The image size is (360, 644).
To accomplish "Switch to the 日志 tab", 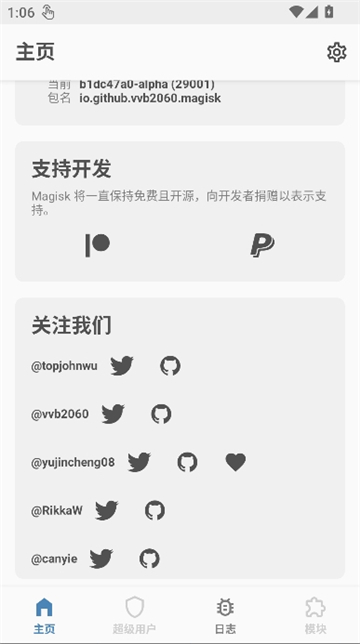I will click(x=225, y=615).
